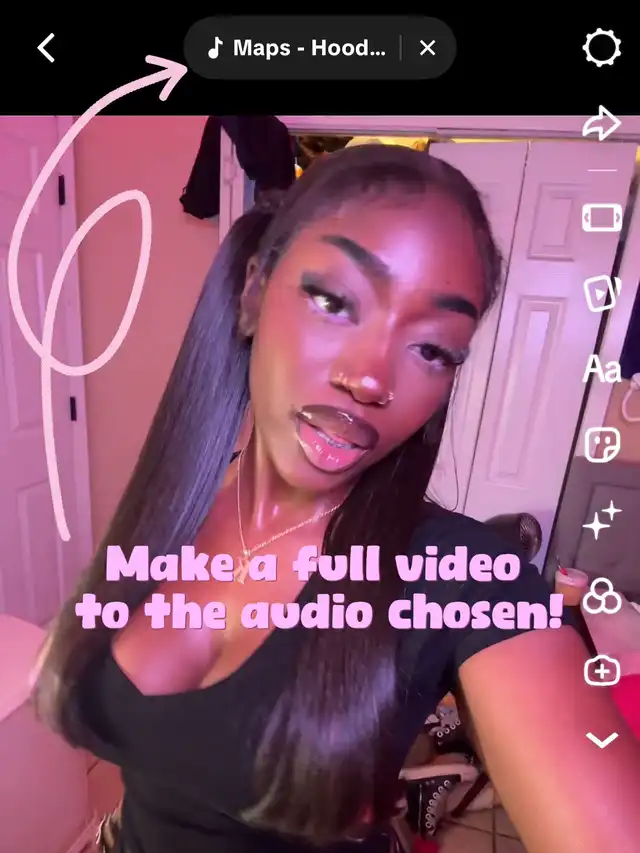Open the stickers tool
Screen dimensions: 640x853
coord(602,444)
